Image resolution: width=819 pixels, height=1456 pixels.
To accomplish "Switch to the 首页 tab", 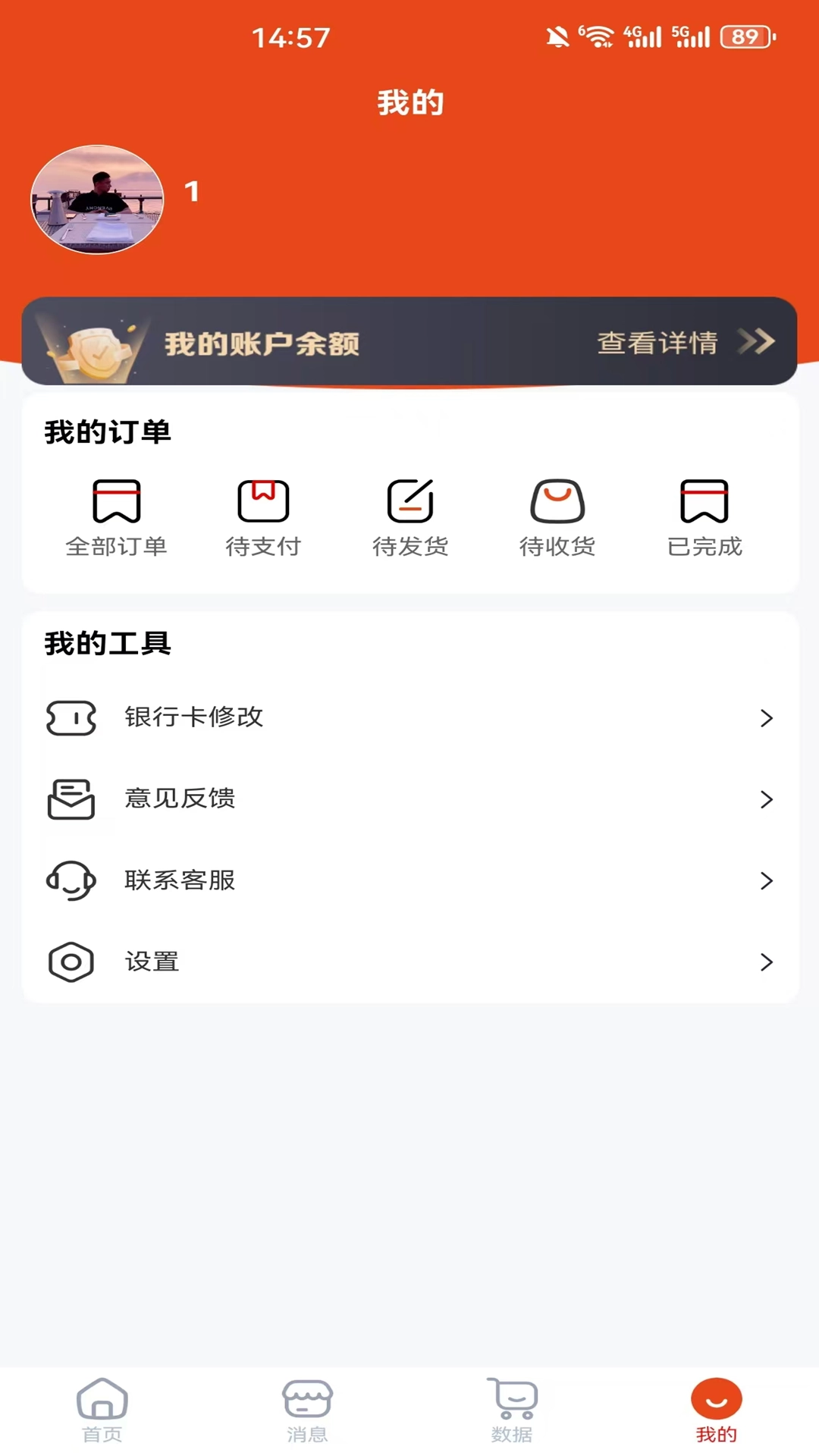I will (102, 1410).
